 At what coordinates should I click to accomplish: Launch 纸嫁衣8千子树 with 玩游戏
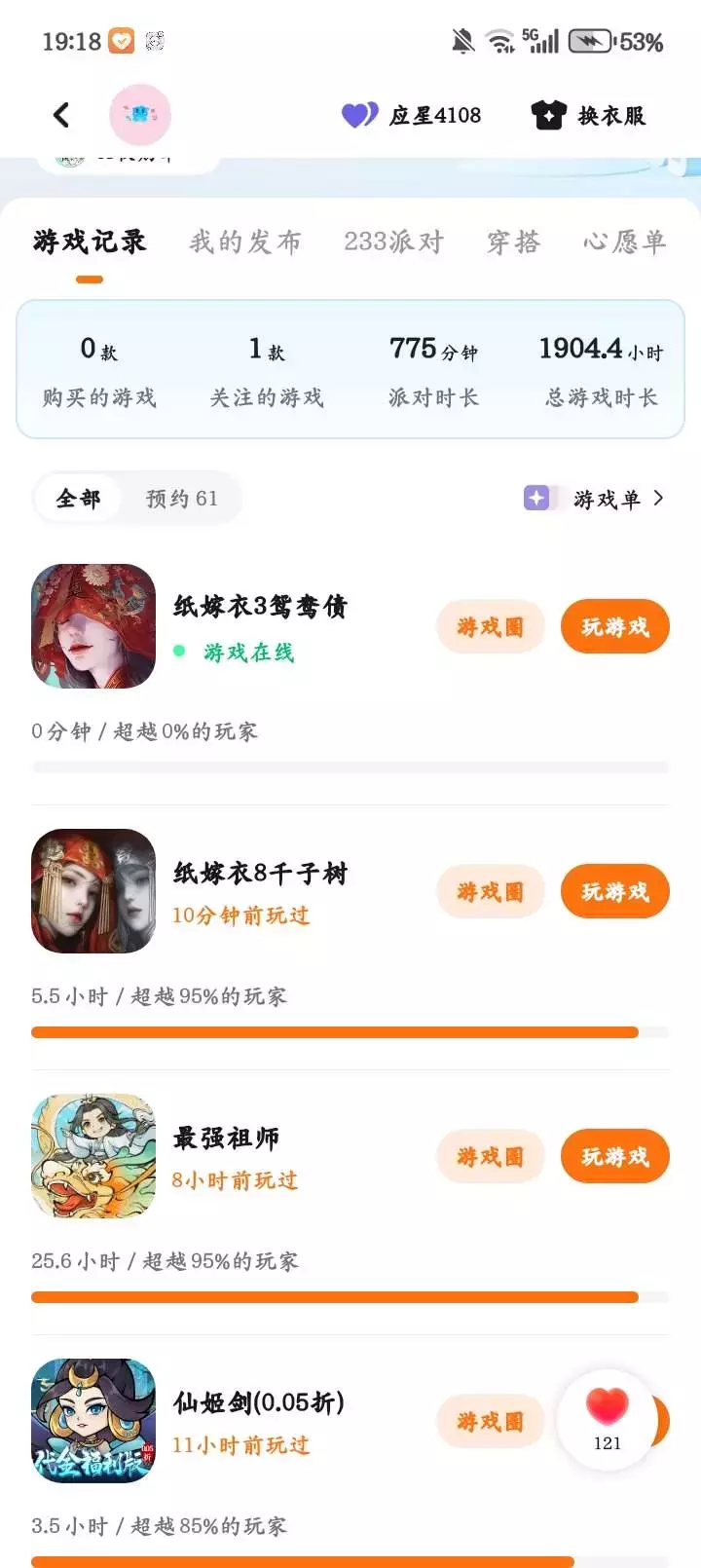coord(614,891)
